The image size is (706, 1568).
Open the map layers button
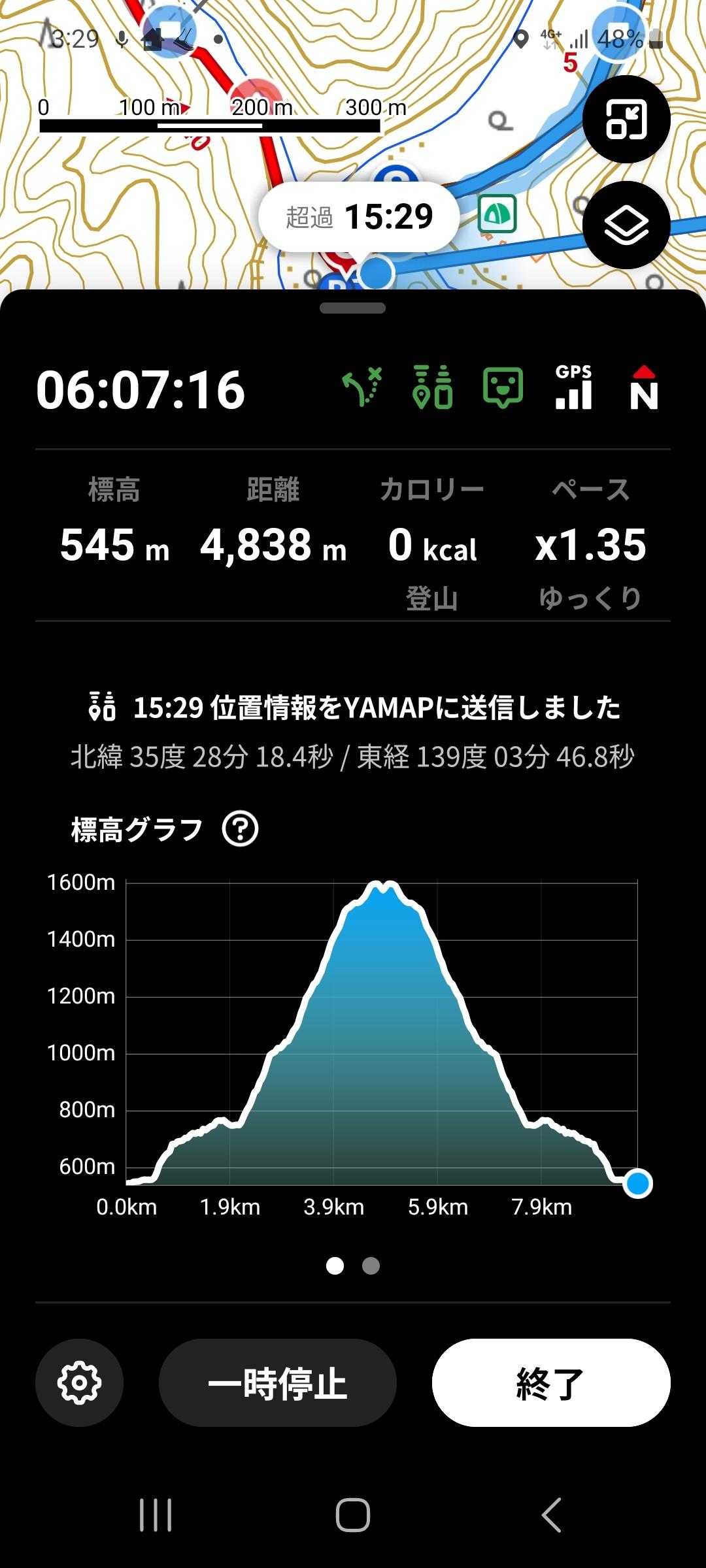pos(626,225)
